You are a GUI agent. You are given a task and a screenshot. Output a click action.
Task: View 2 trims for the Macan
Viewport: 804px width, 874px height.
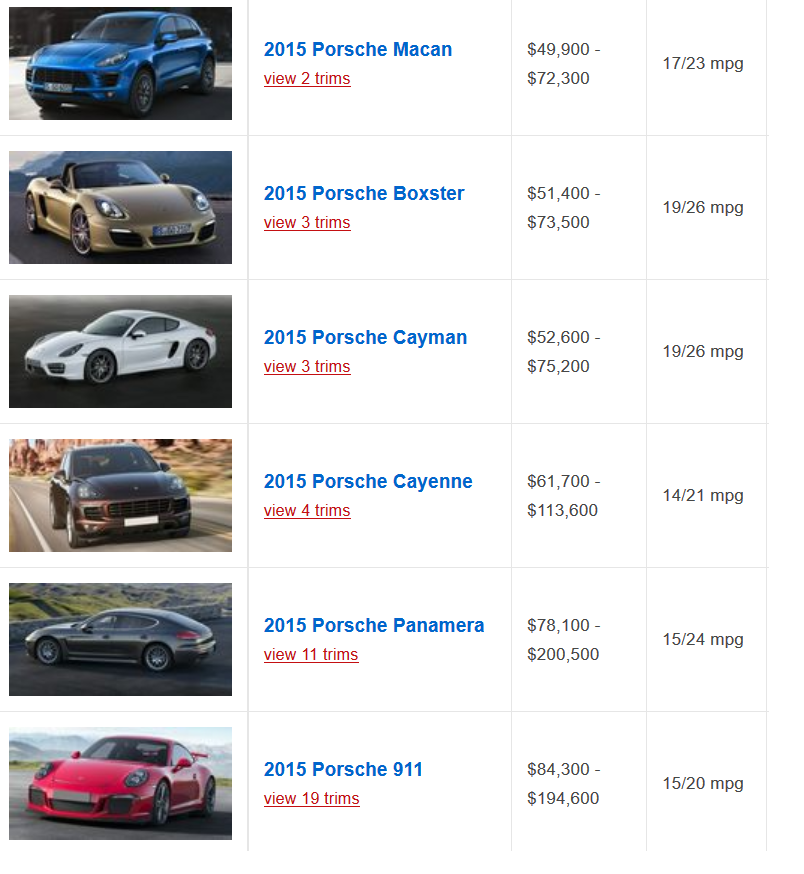tap(307, 79)
